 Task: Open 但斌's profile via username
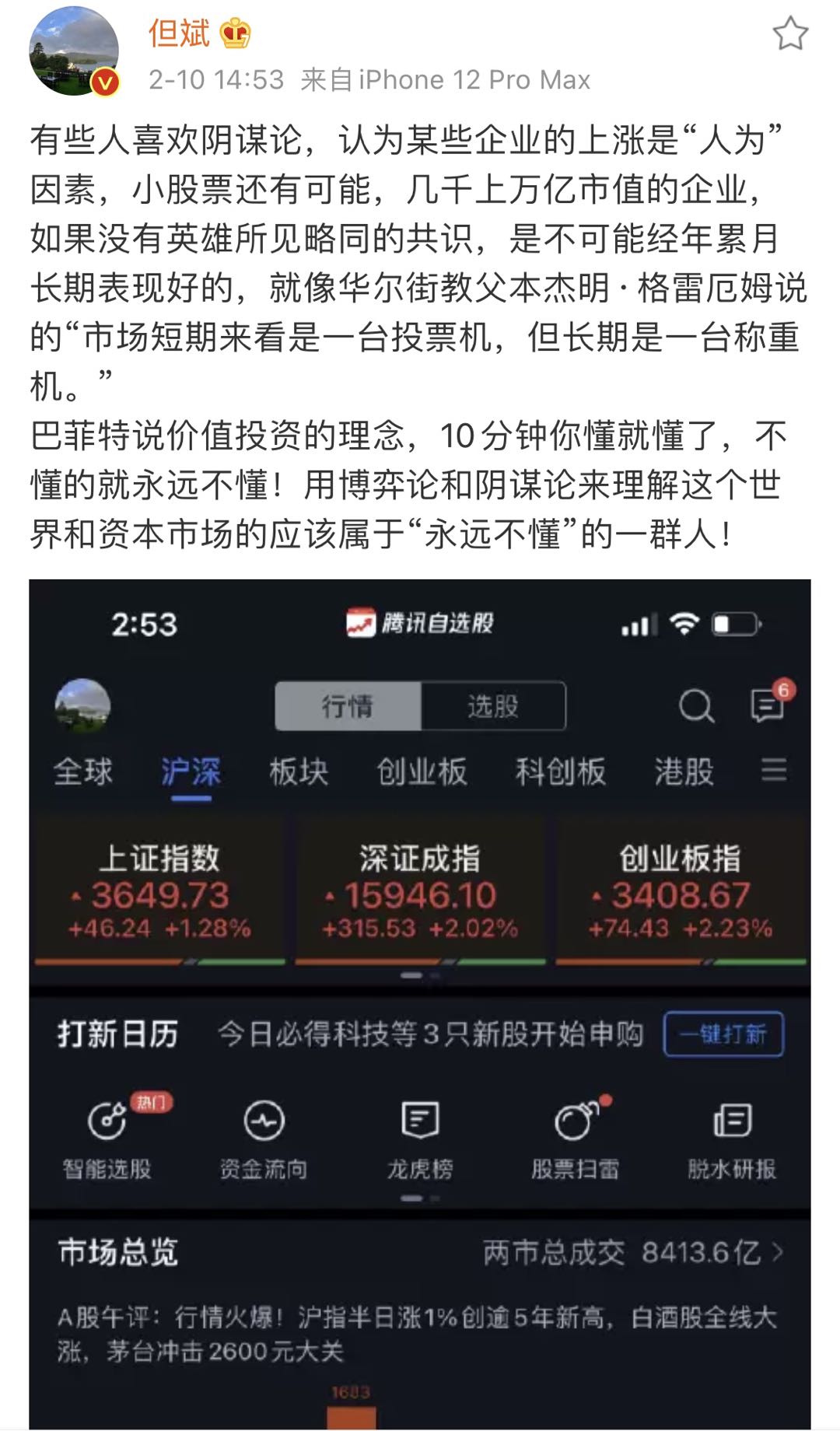(x=179, y=33)
